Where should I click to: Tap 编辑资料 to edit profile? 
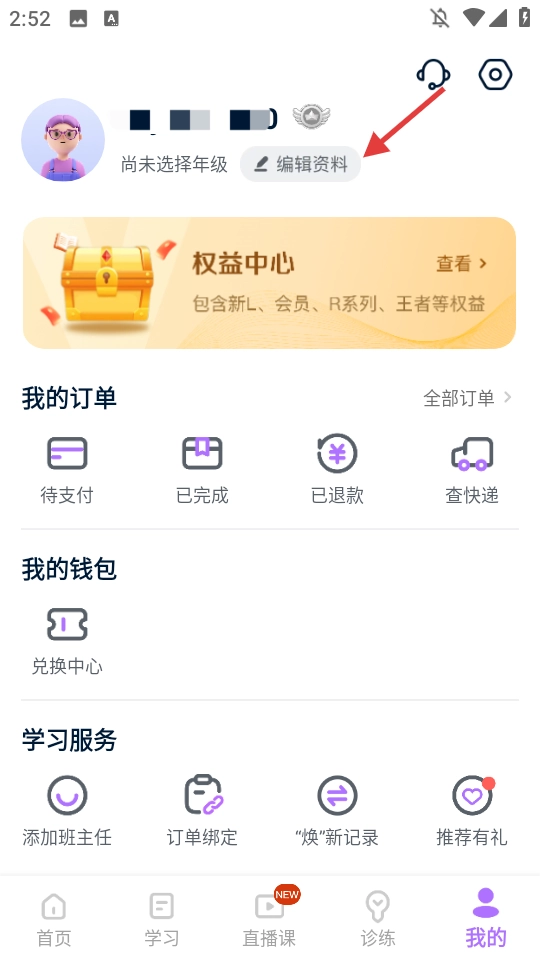click(x=301, y=164)
